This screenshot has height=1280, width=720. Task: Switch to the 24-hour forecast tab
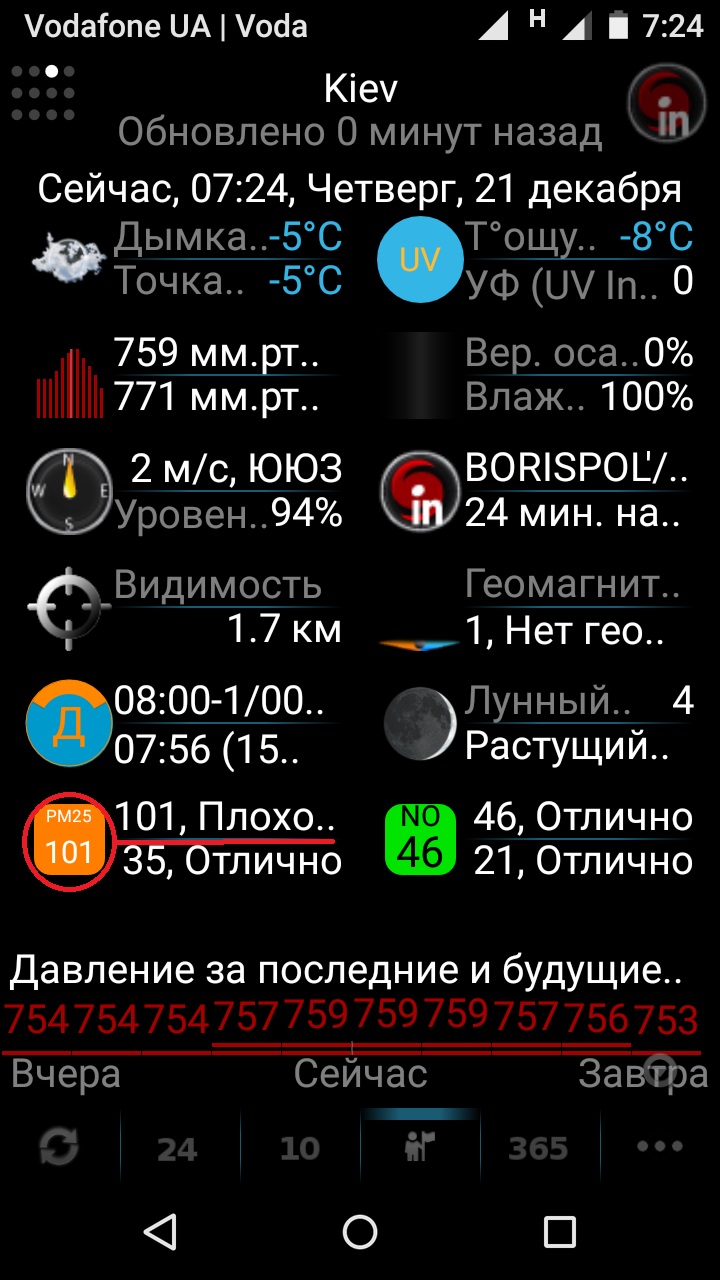pyautogui.click(x=178, y=1148)
